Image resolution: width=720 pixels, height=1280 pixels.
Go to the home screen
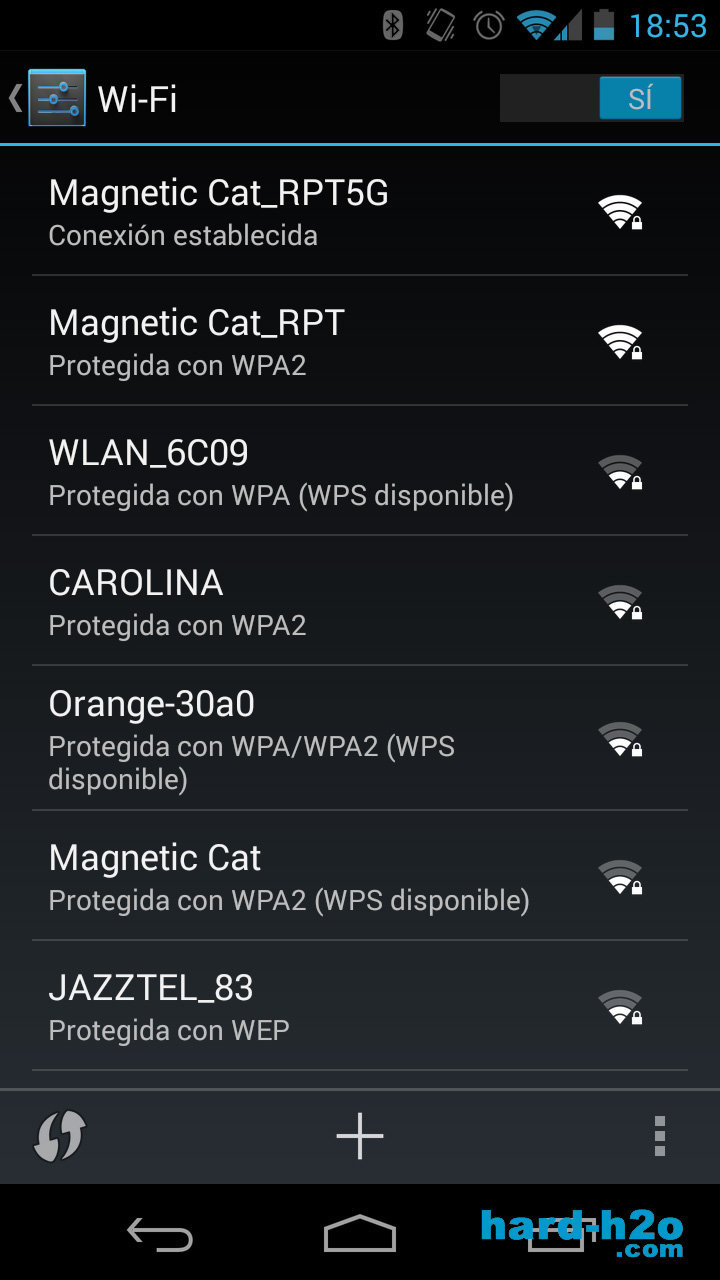360,1234
